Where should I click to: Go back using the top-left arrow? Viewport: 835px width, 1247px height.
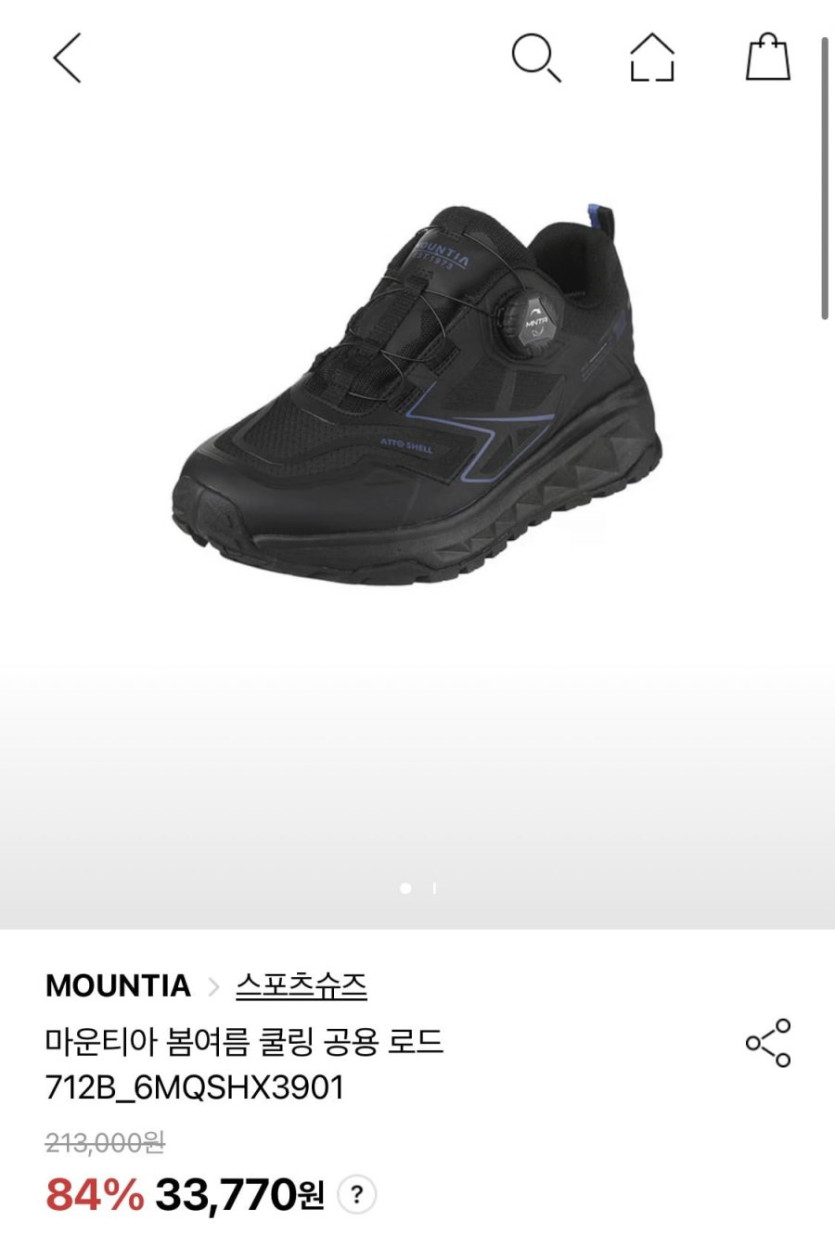pos(67,58)
